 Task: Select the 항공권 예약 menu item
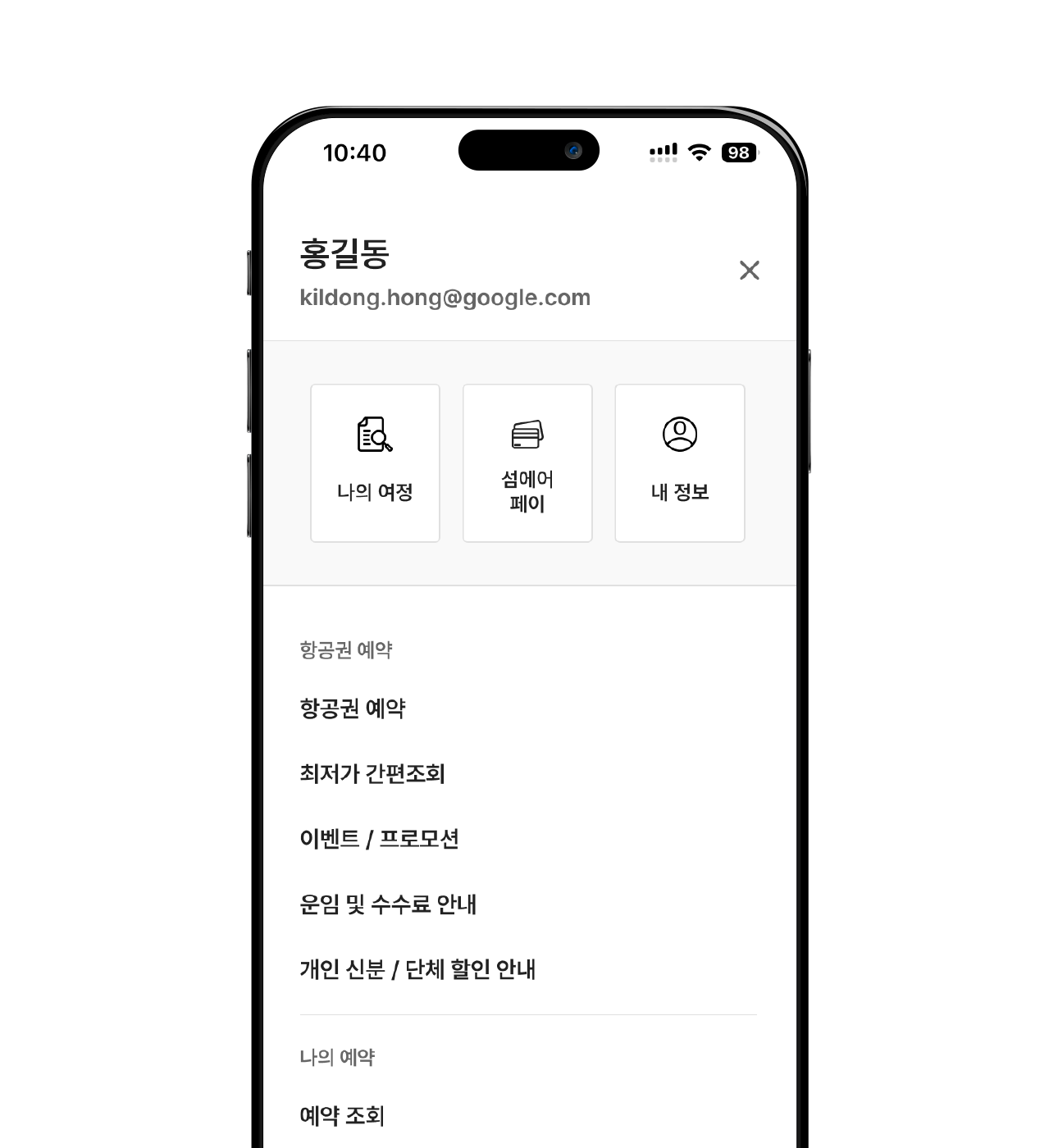click(353, 708)
